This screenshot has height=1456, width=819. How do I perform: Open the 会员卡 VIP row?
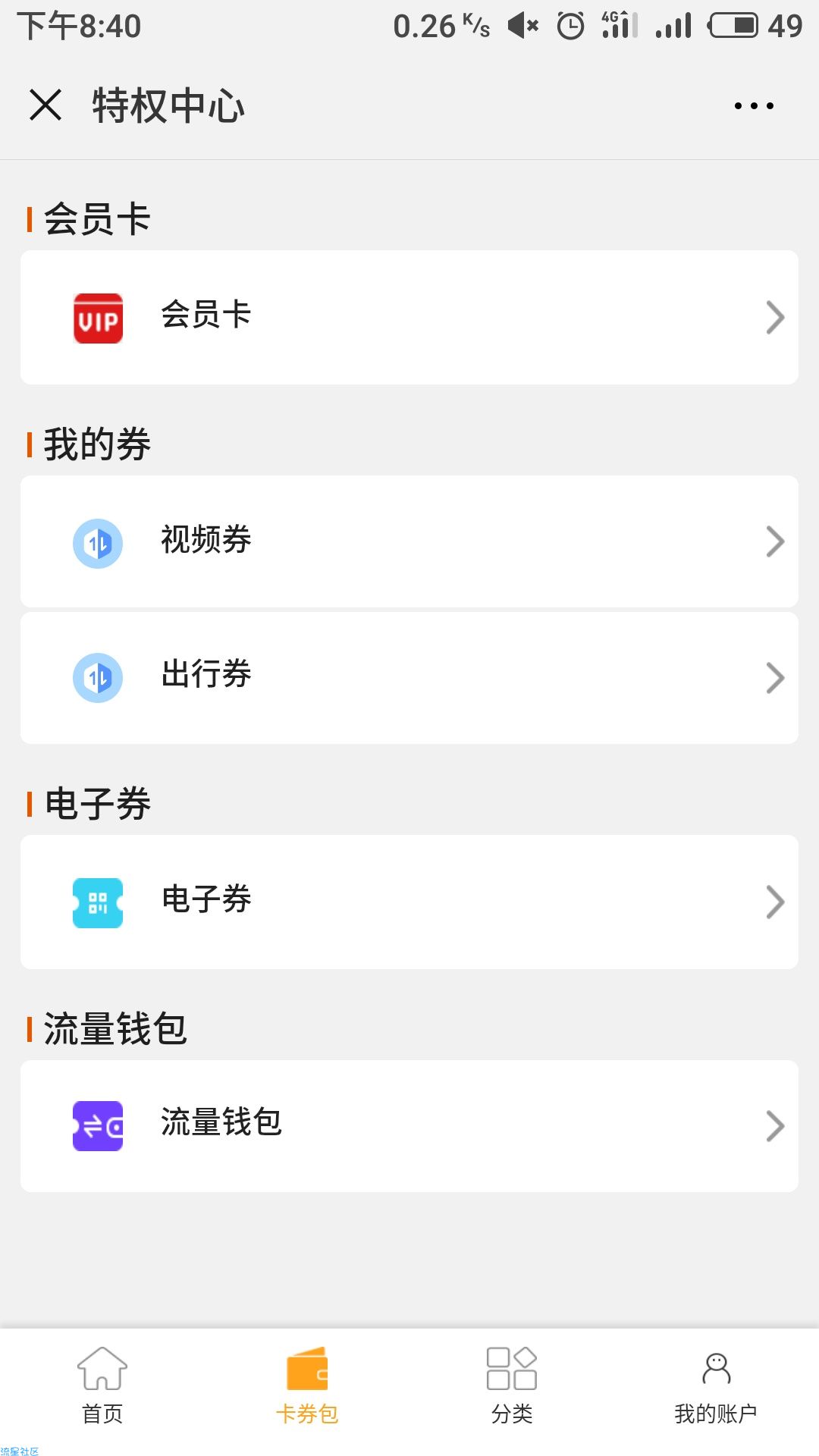tap(409, 317)
